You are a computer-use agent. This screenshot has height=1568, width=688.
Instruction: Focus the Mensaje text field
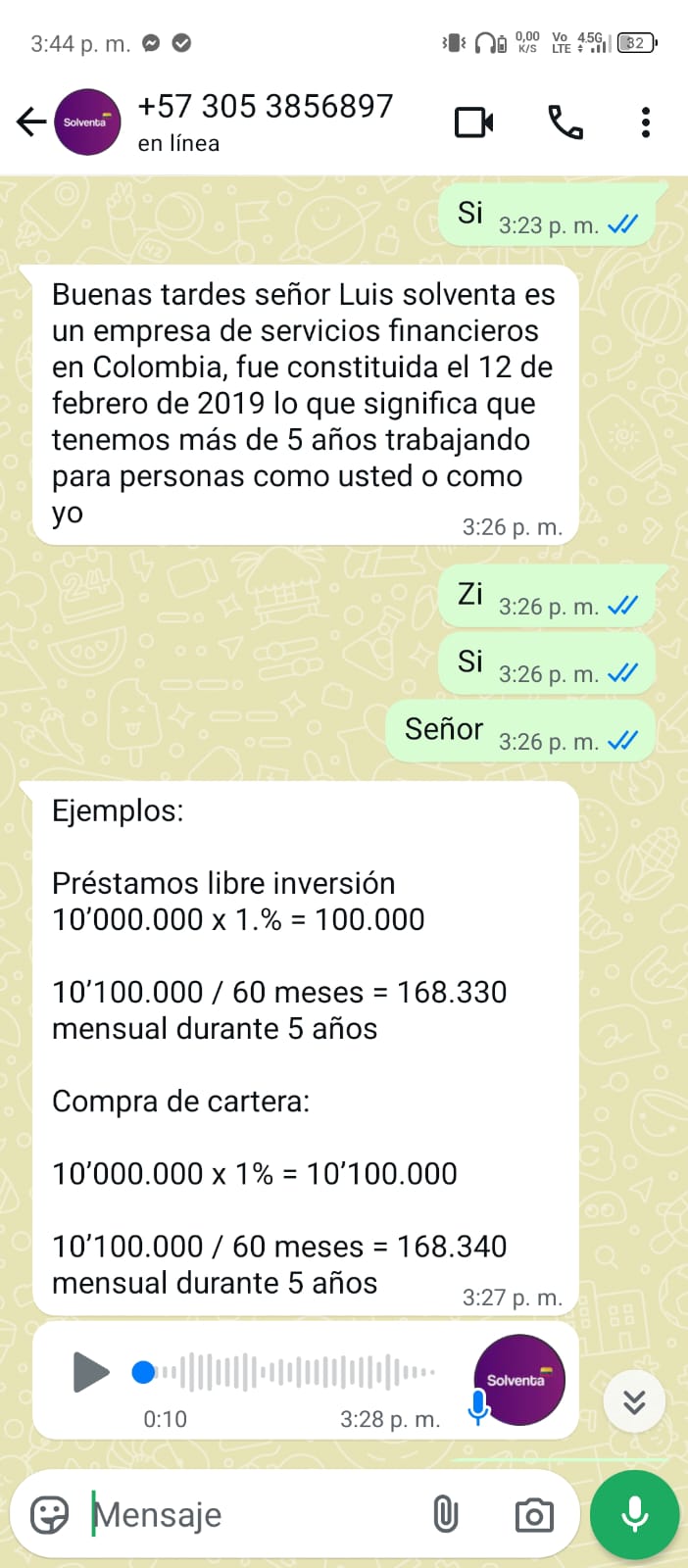click(x=255, y=1515)
